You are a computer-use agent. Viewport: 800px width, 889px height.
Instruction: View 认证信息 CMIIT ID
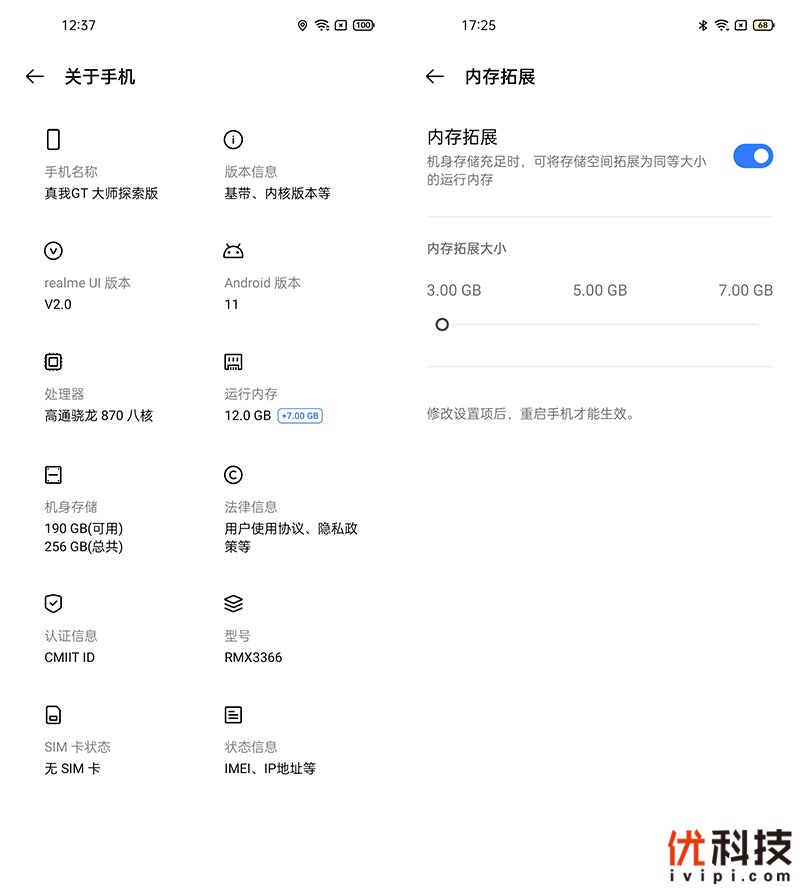70,645
